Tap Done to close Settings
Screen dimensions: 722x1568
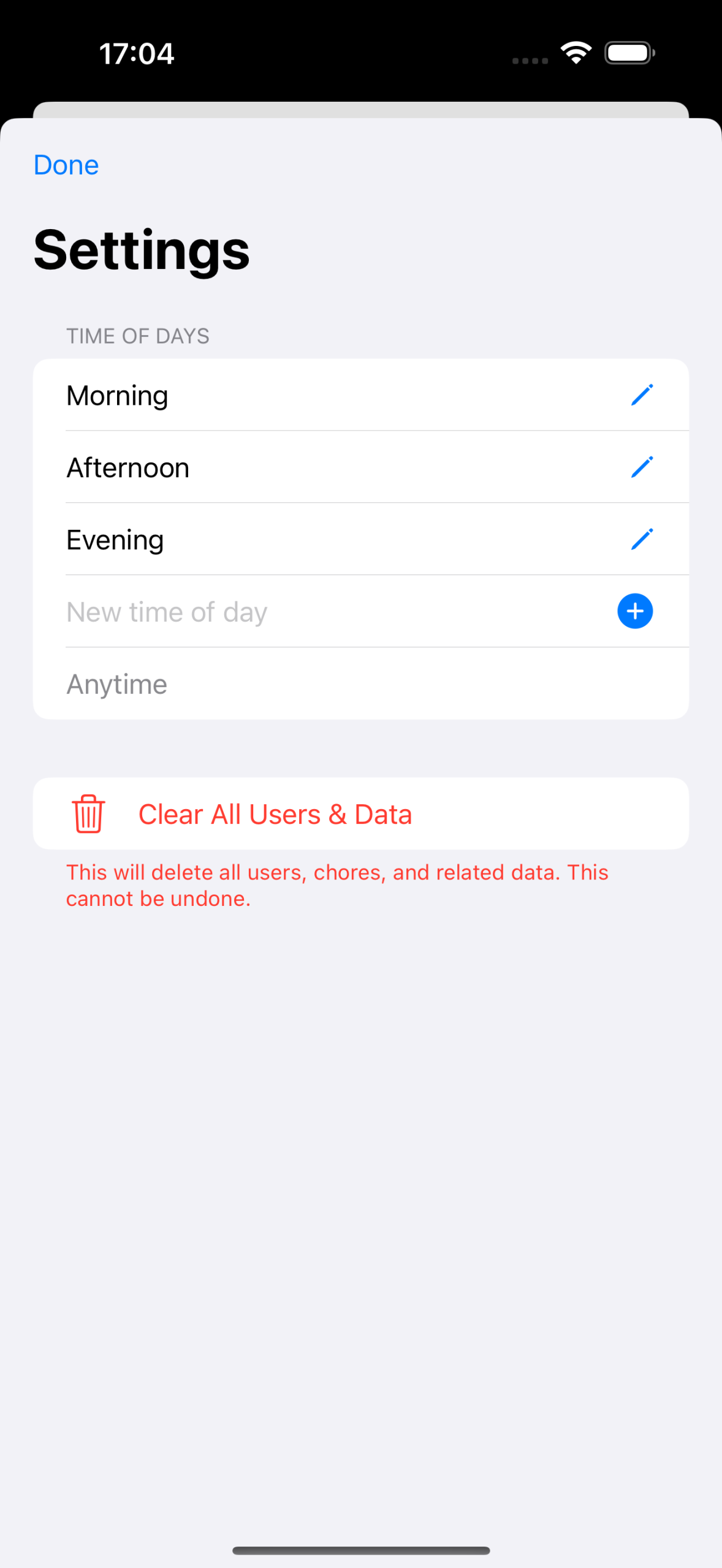coord(66,165)
